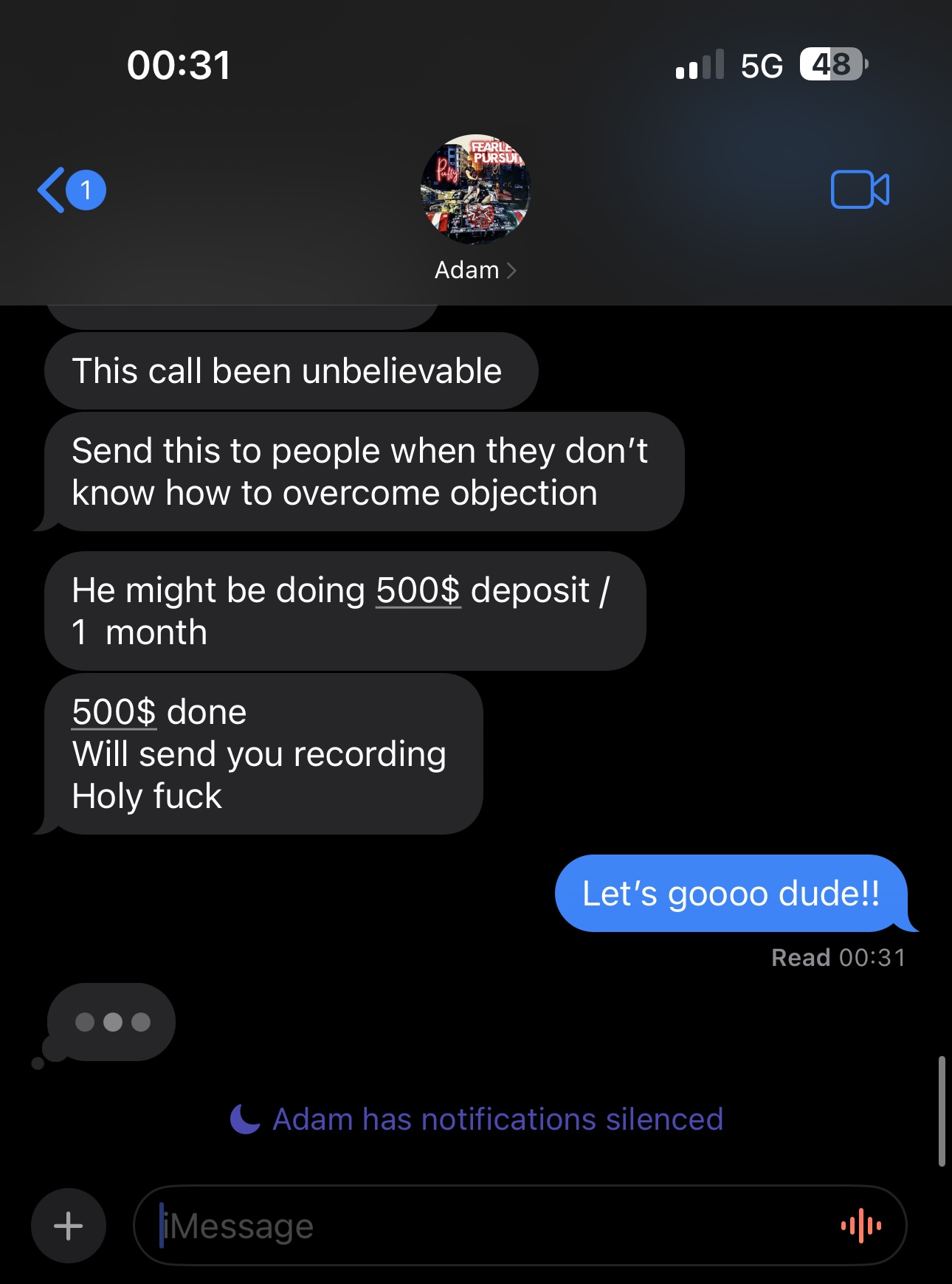Tap the underlined 500$ in done message
This screenshot has height=1284, width=952.
[114, 713]
